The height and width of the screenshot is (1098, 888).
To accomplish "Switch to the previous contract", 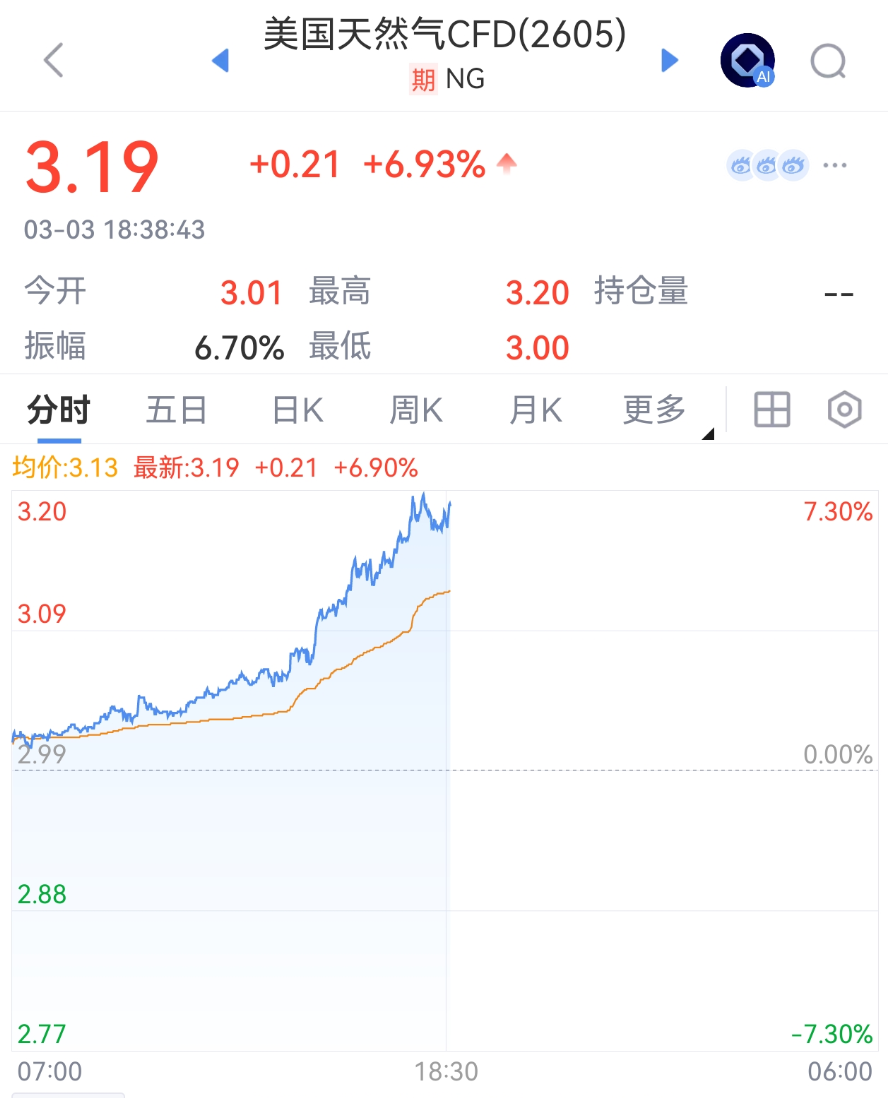I will pos(221,61).
